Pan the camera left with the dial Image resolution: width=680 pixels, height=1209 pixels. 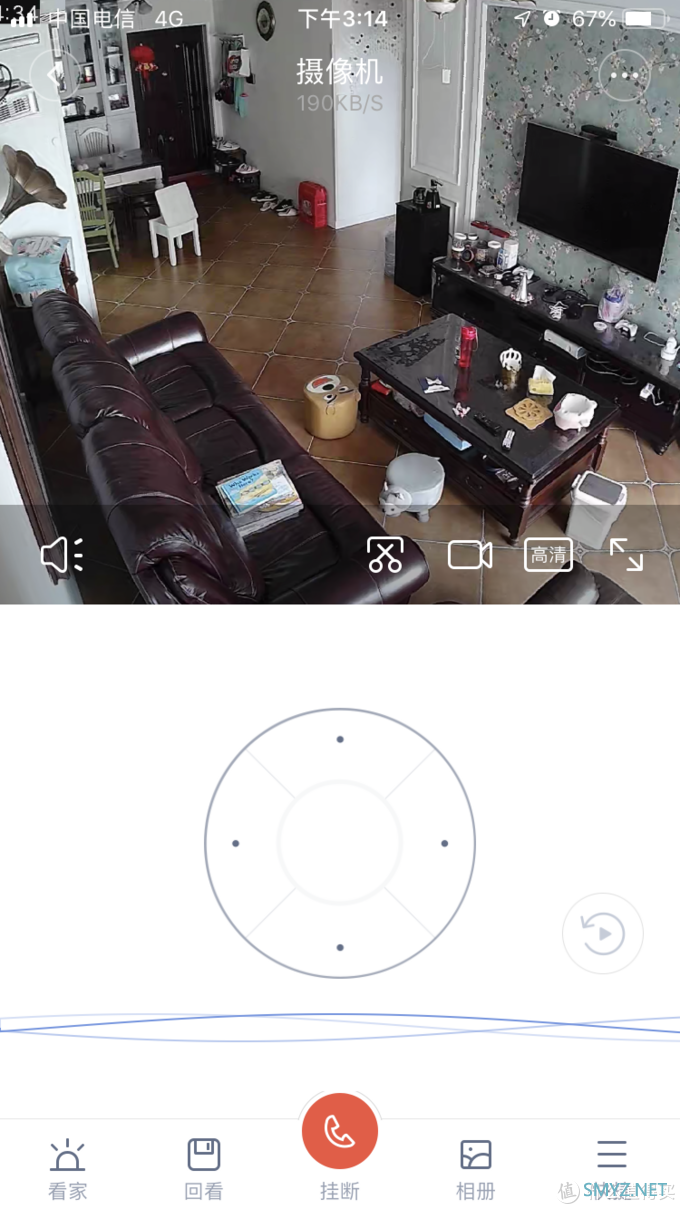(236, 843)
